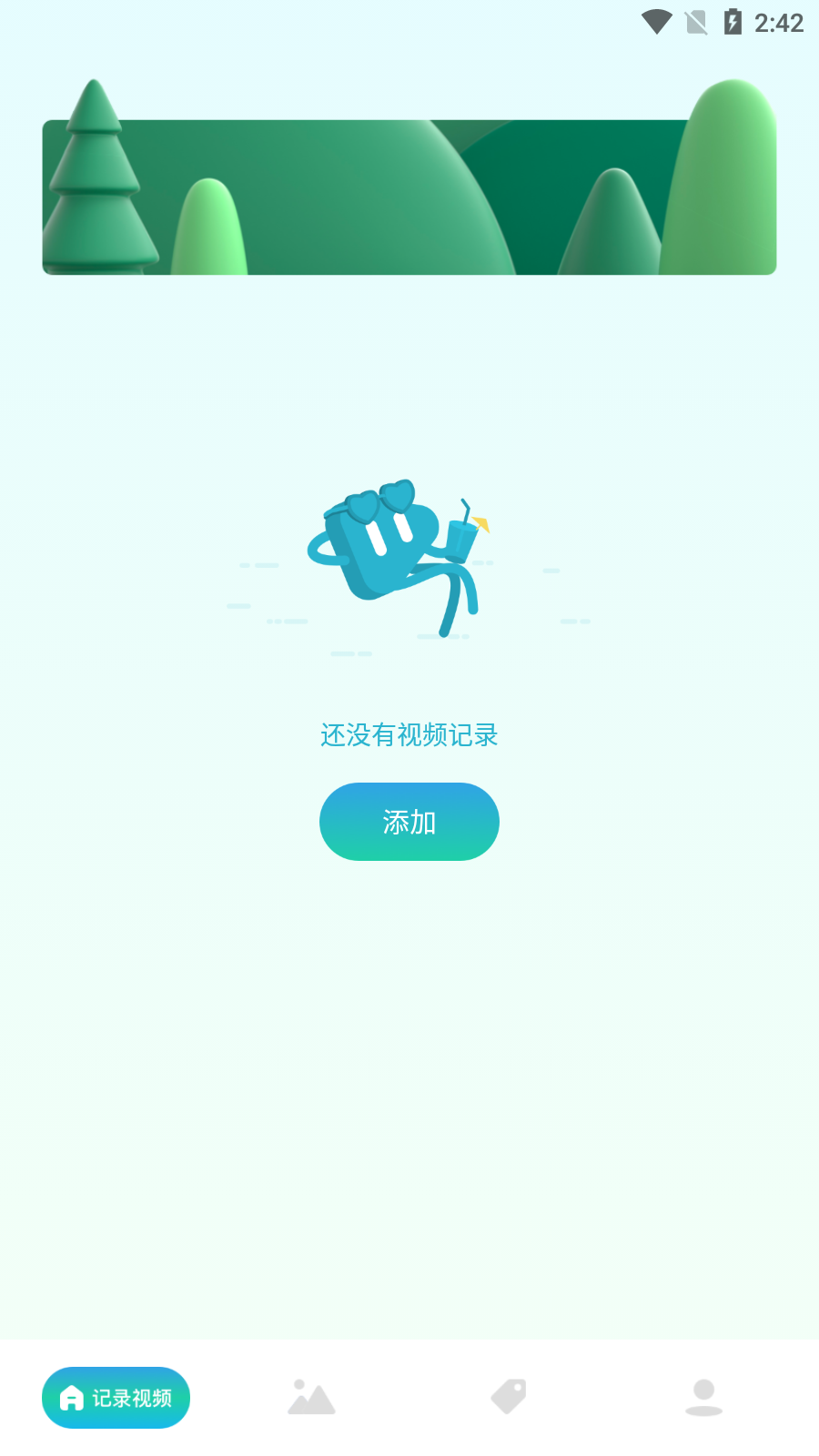The height and width of the screenshot is (1456, 819).
Task: Tap the green forest banner image
Action: 409,194
